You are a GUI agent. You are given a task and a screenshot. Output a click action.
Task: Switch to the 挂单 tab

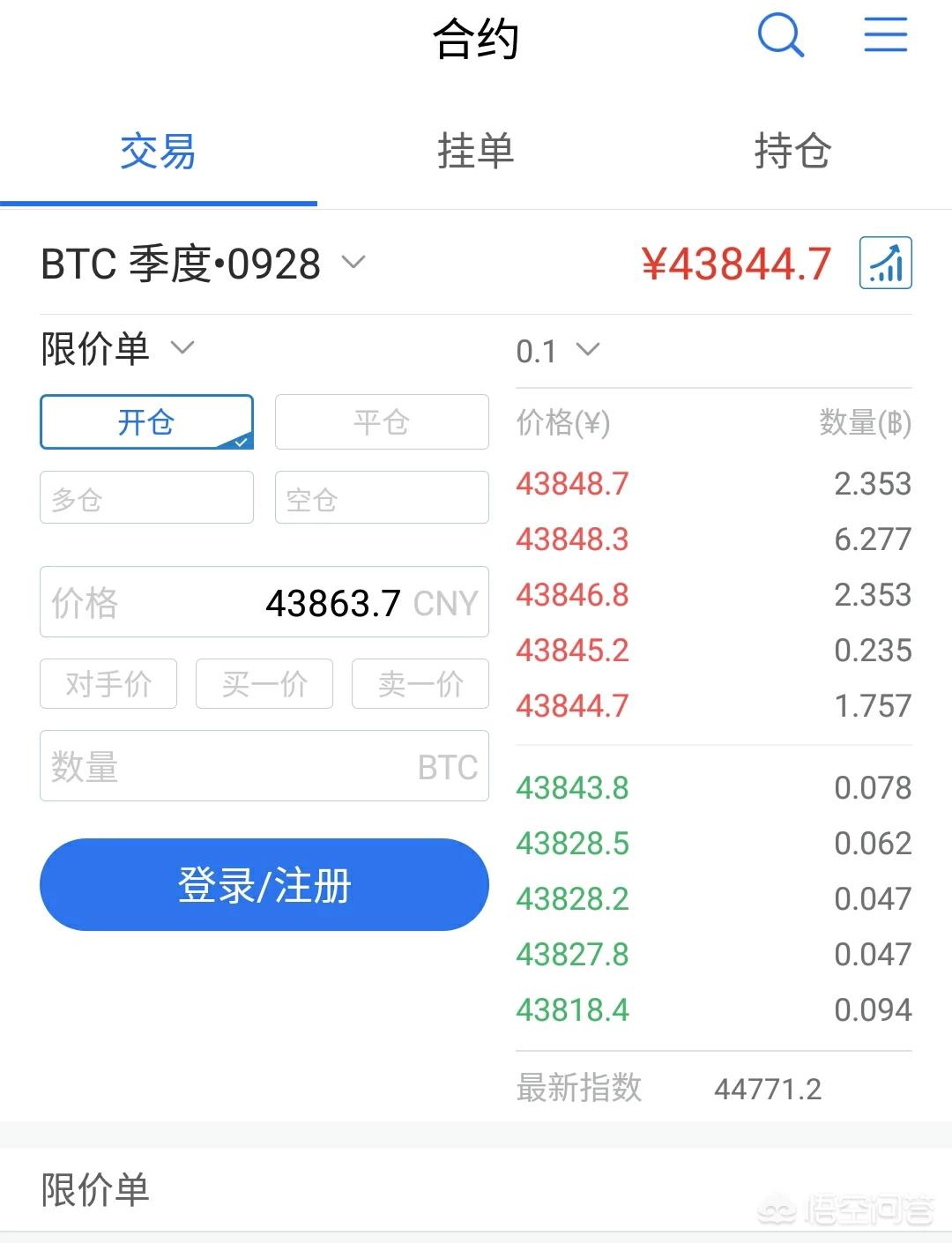coord(475,151)
